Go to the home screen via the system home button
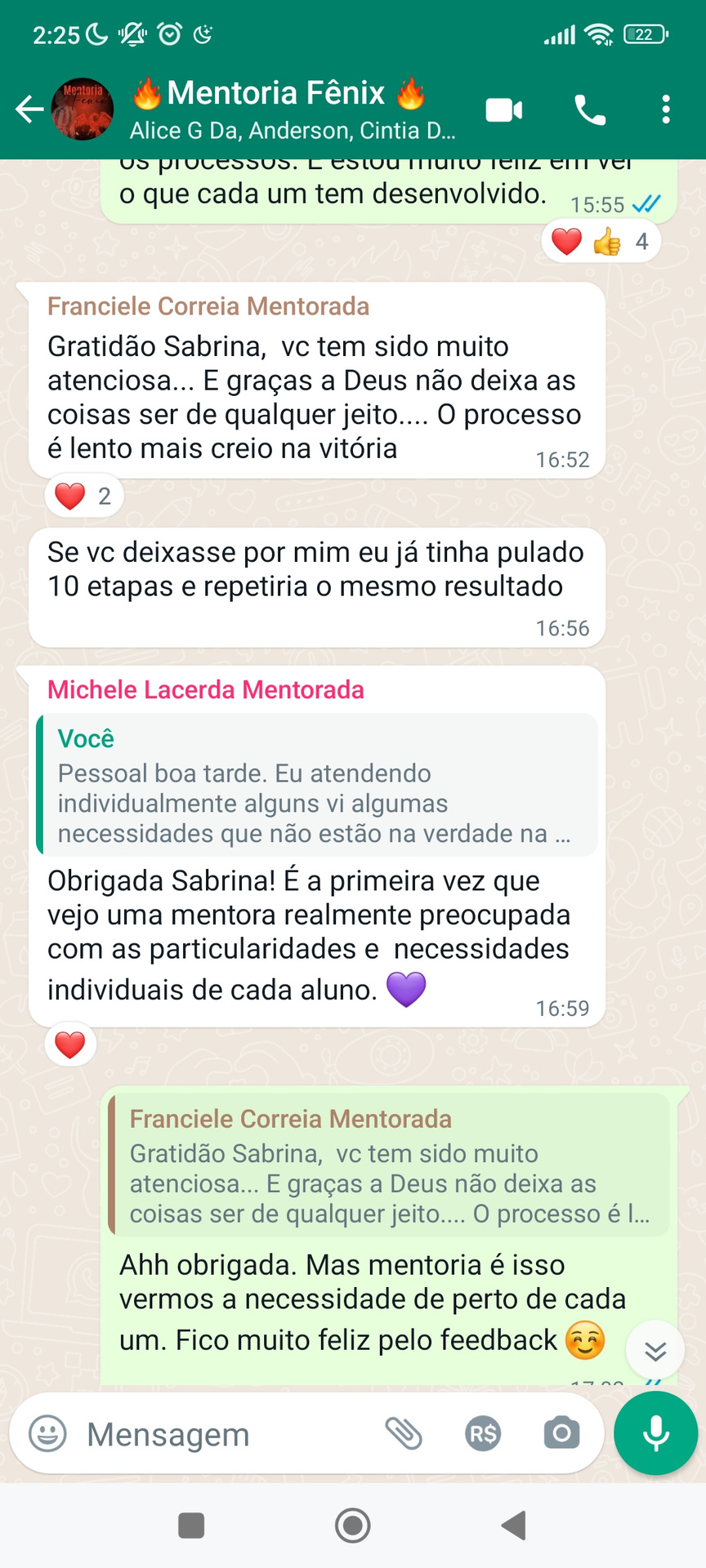 (x=353, y=1525)
